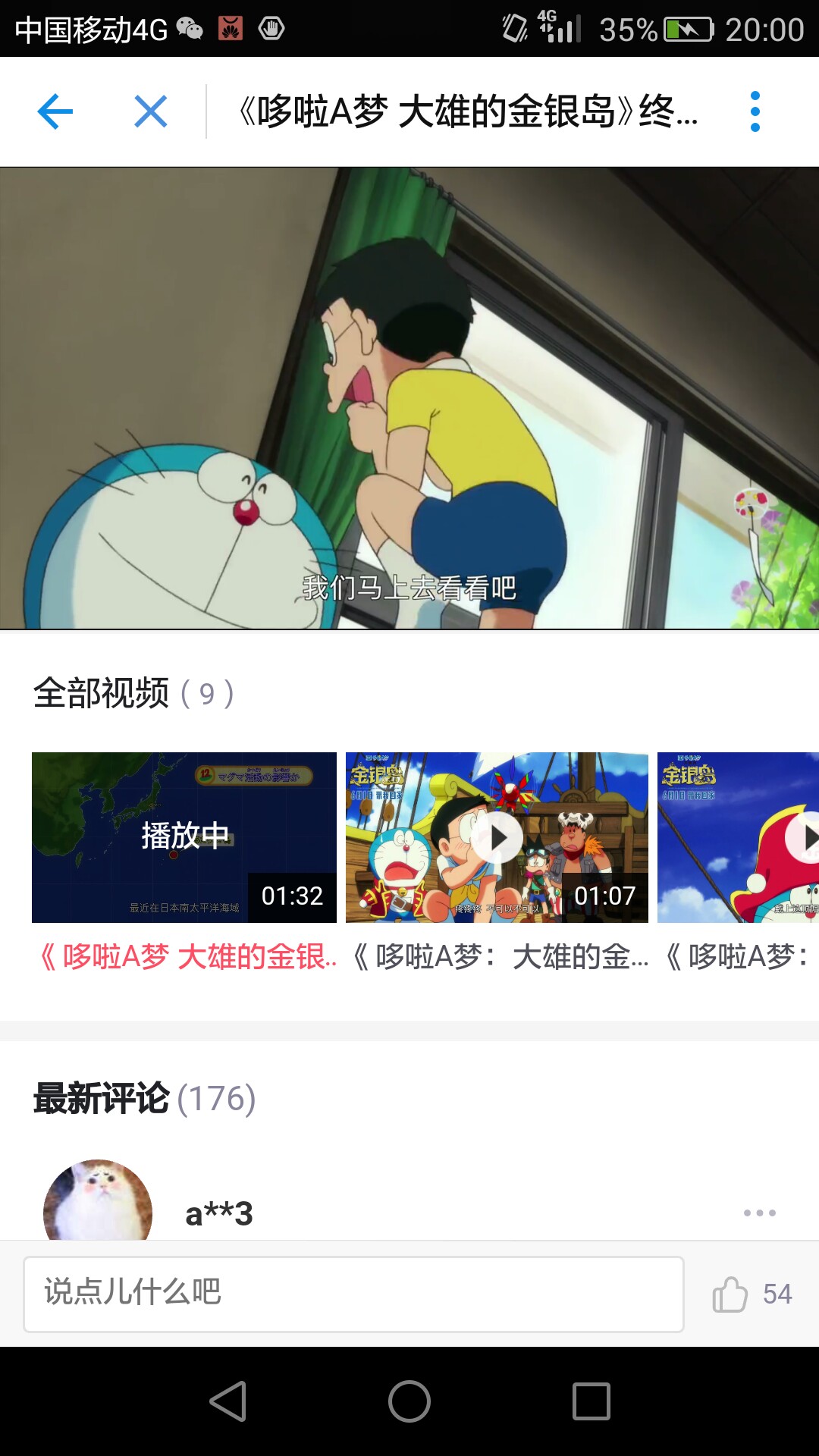Open the system recent apps button
Screen dimensions: 819x1456
tap(591, 1401)
